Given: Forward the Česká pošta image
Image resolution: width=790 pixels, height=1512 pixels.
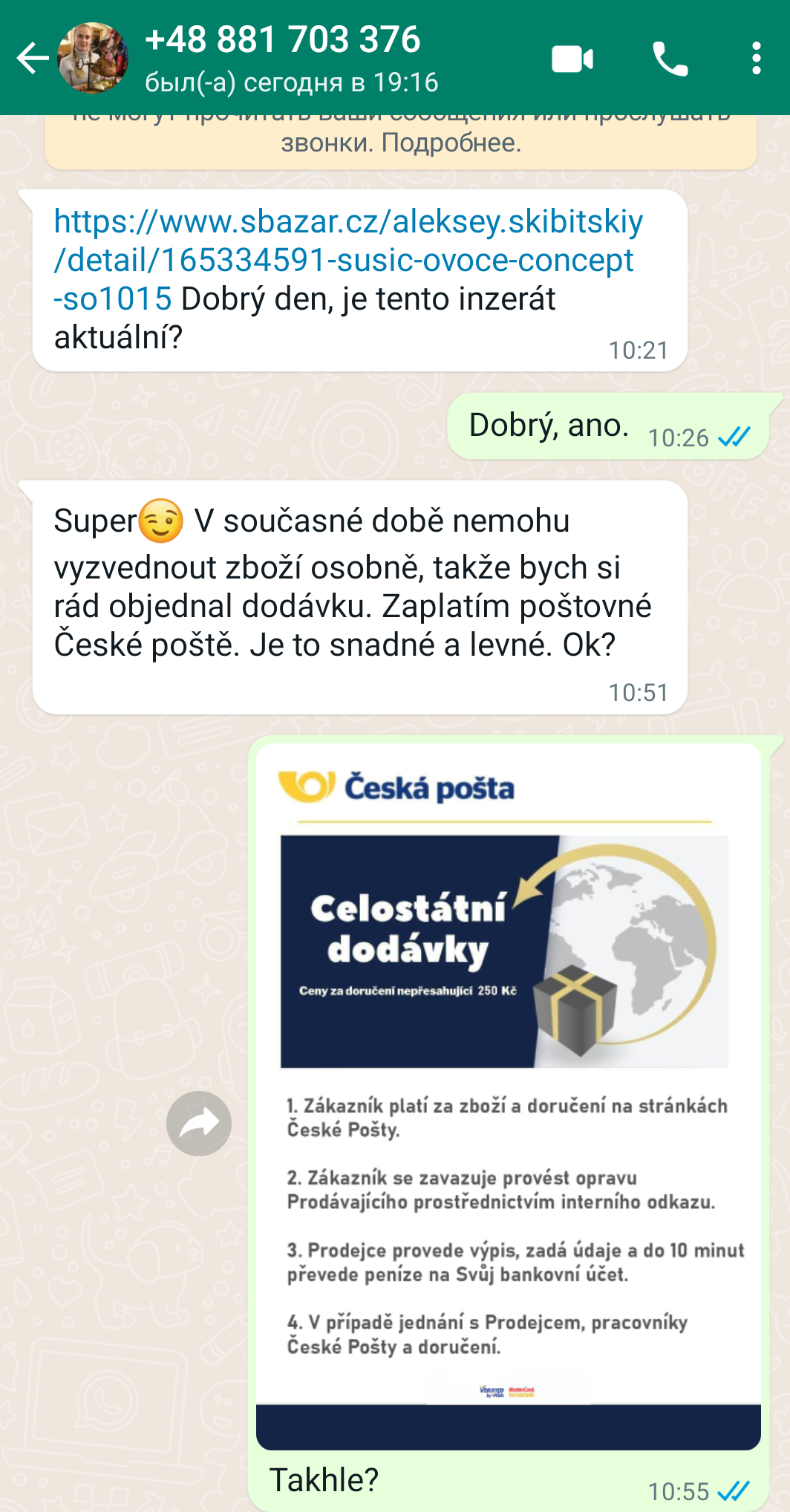Looking at the screenshot, I should (199, 1123).
